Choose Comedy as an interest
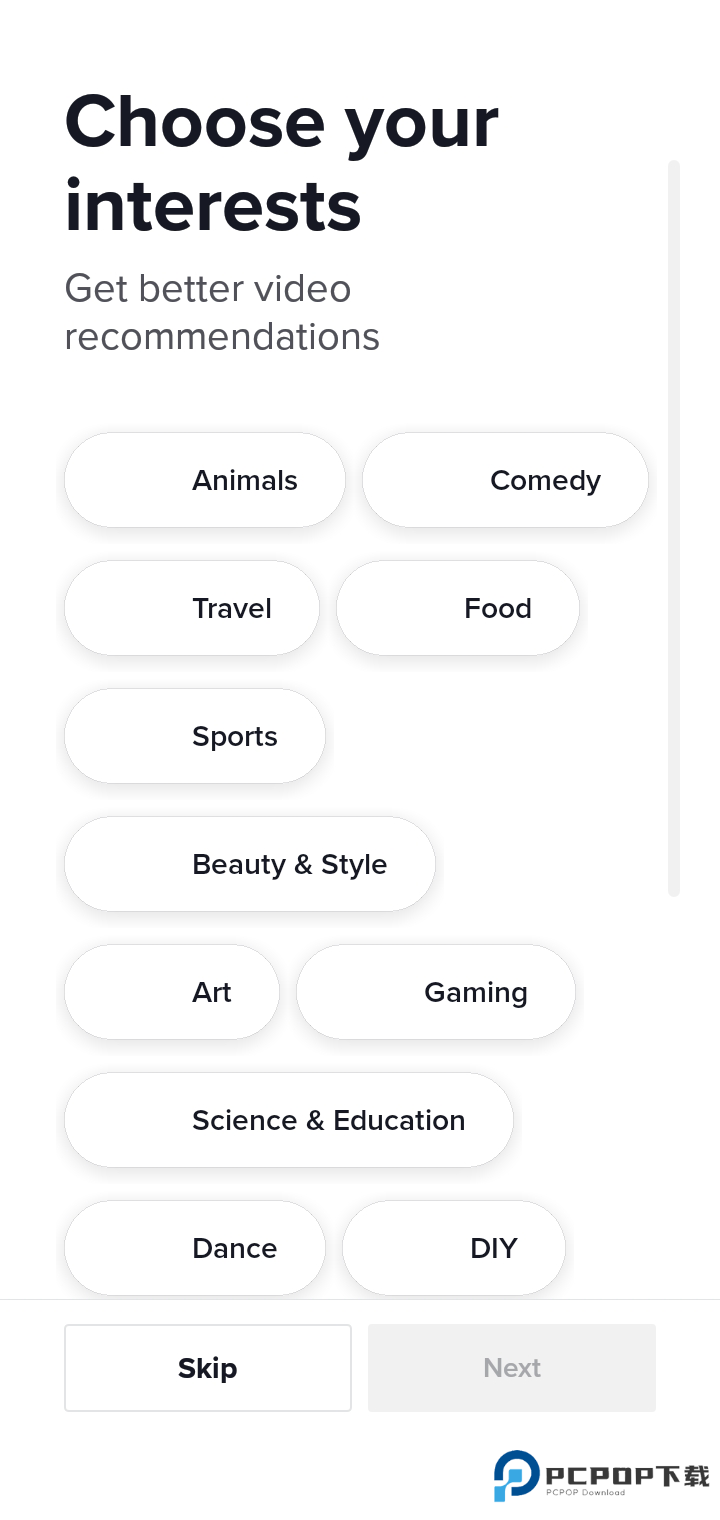 (x=505, y=480)
